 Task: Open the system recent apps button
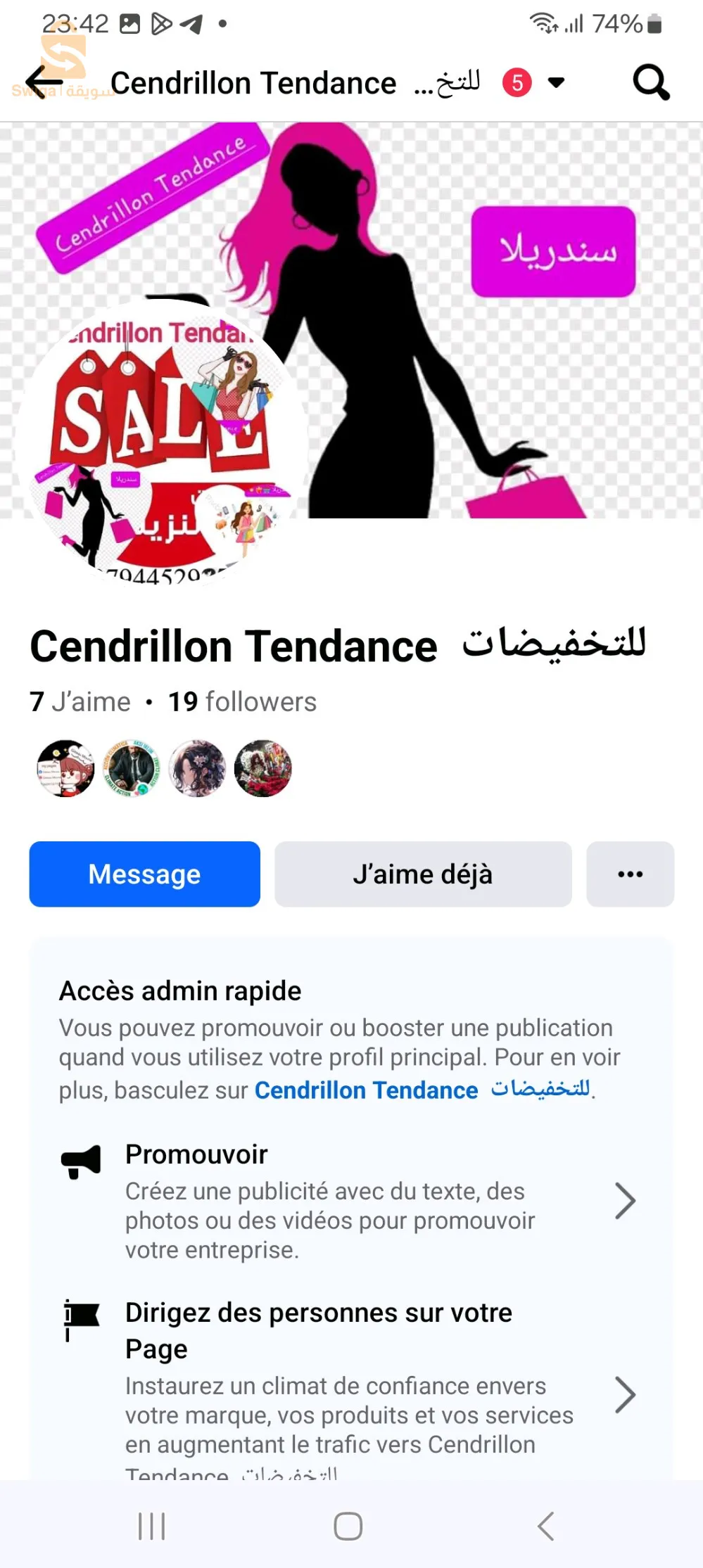pyautogui.click(x=151, y=1526)
